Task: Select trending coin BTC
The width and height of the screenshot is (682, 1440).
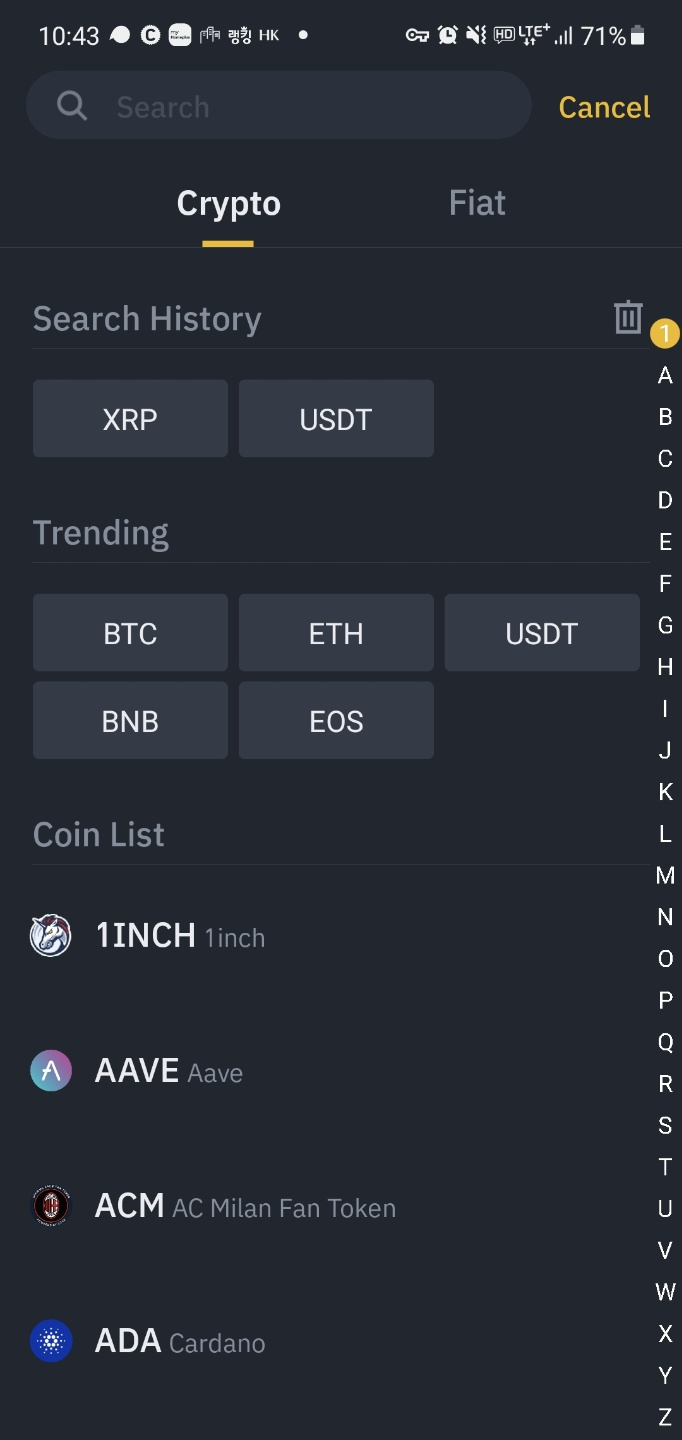Action: coord(130,633)
